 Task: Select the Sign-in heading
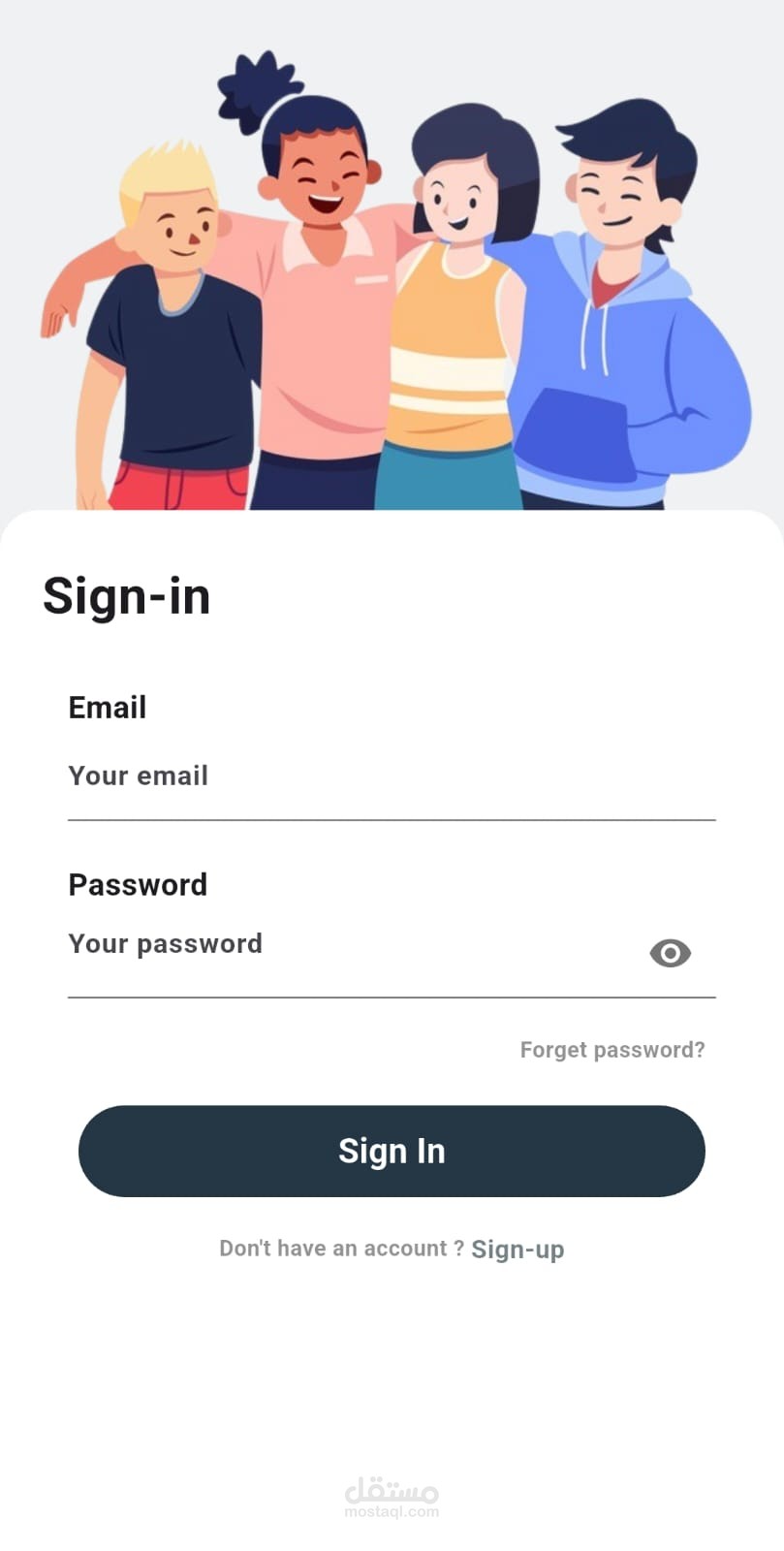coord(126,595)
